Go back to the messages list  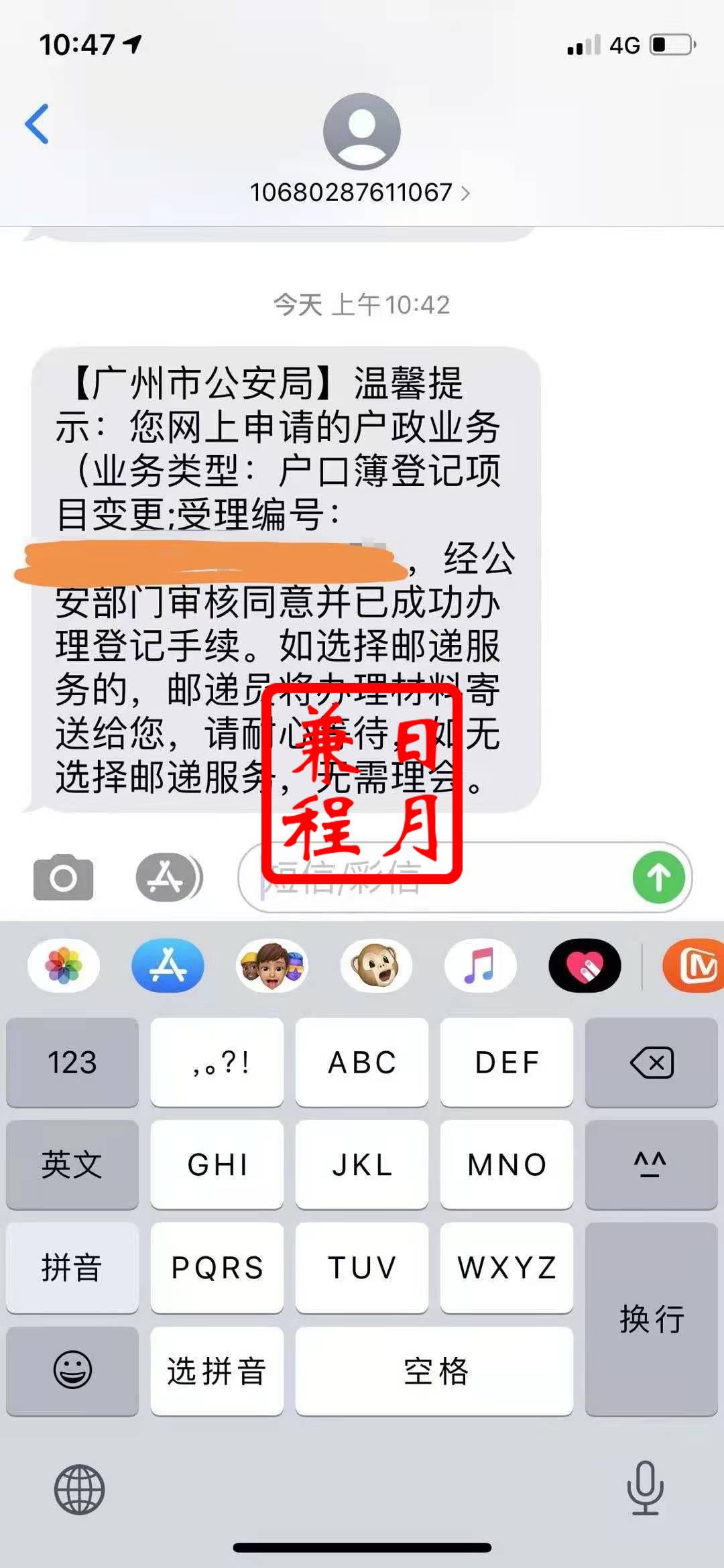pyautogui.click(x=38, y=124)
